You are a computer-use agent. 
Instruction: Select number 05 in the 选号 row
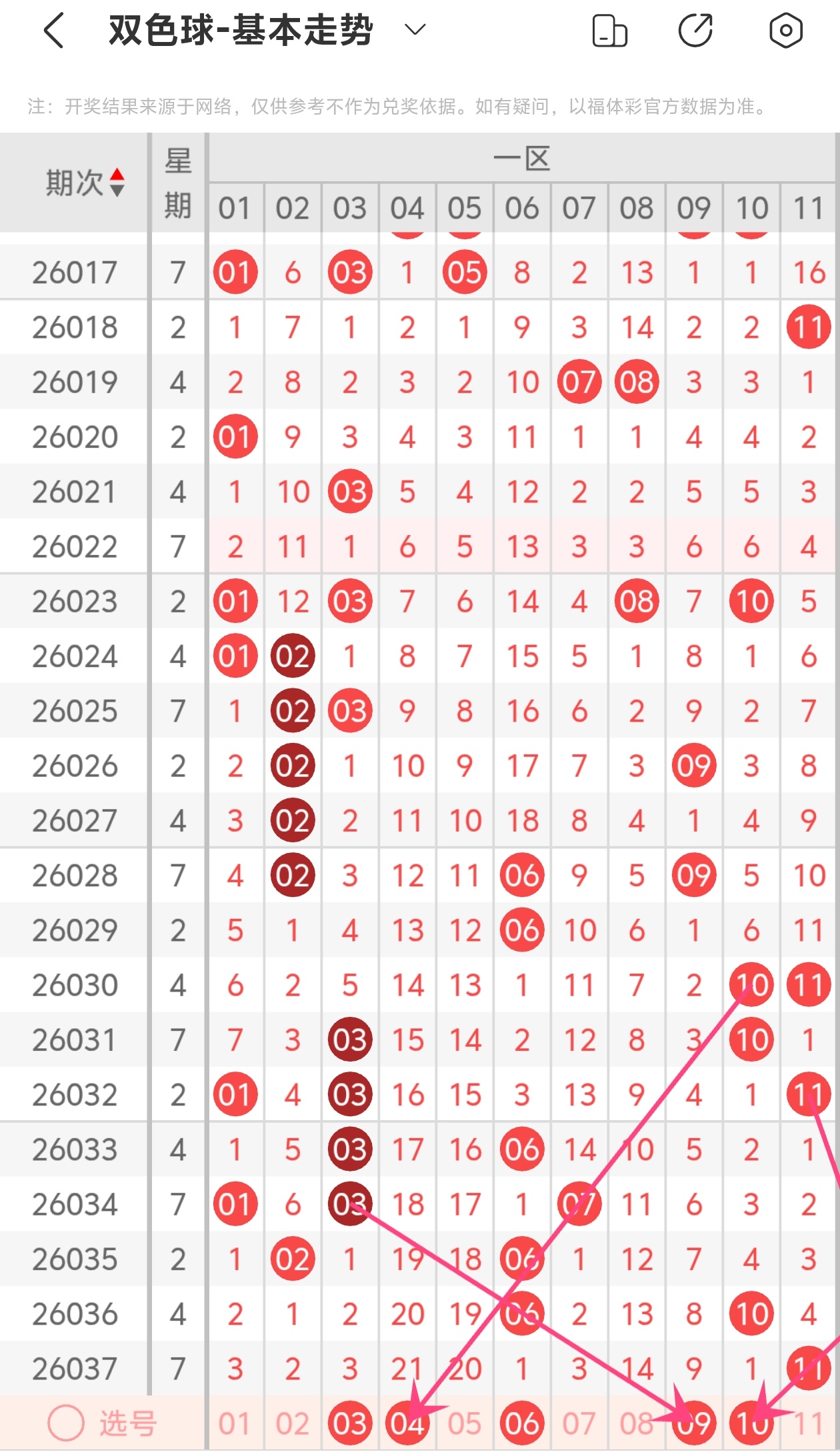(465, 1424)
